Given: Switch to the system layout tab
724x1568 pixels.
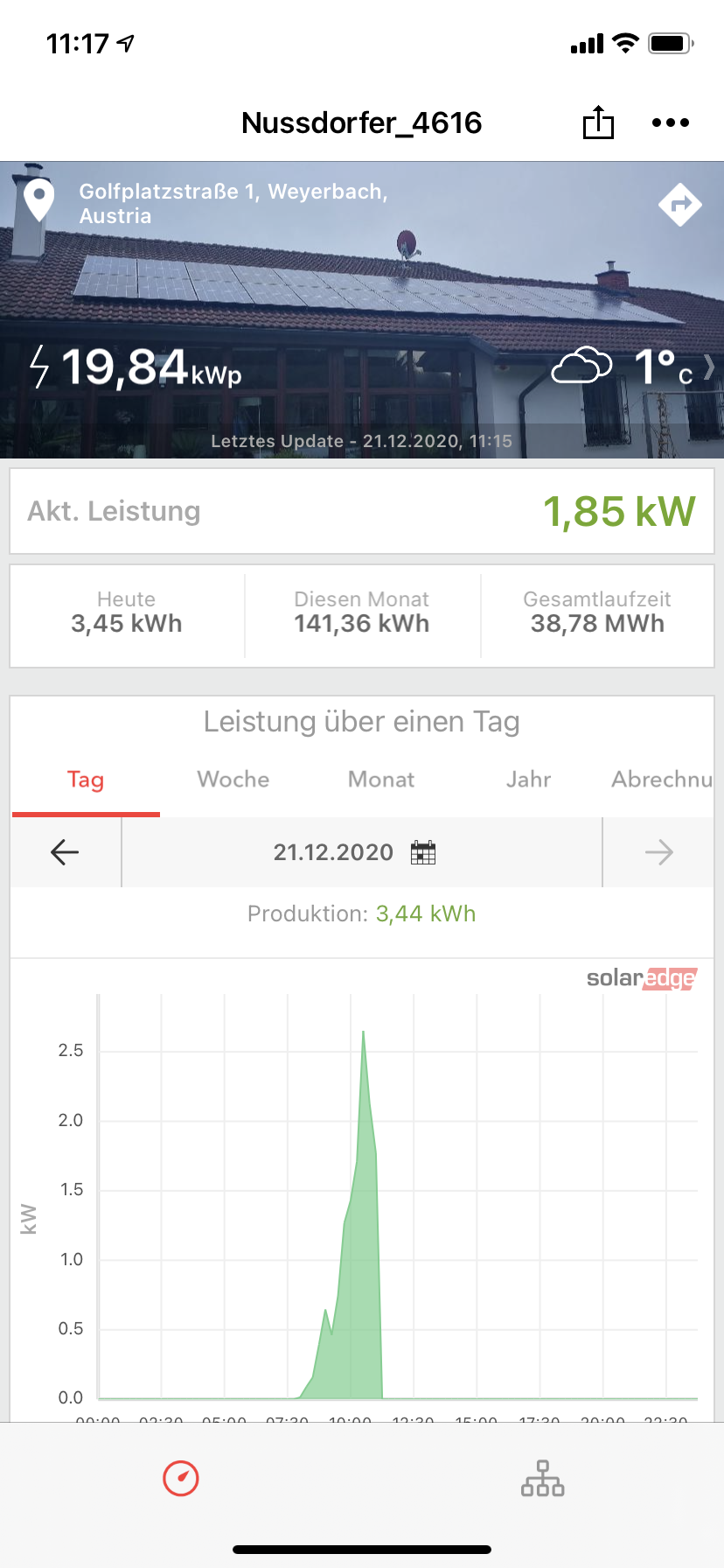Looking at the screenshot, I should click(543, 1479).
